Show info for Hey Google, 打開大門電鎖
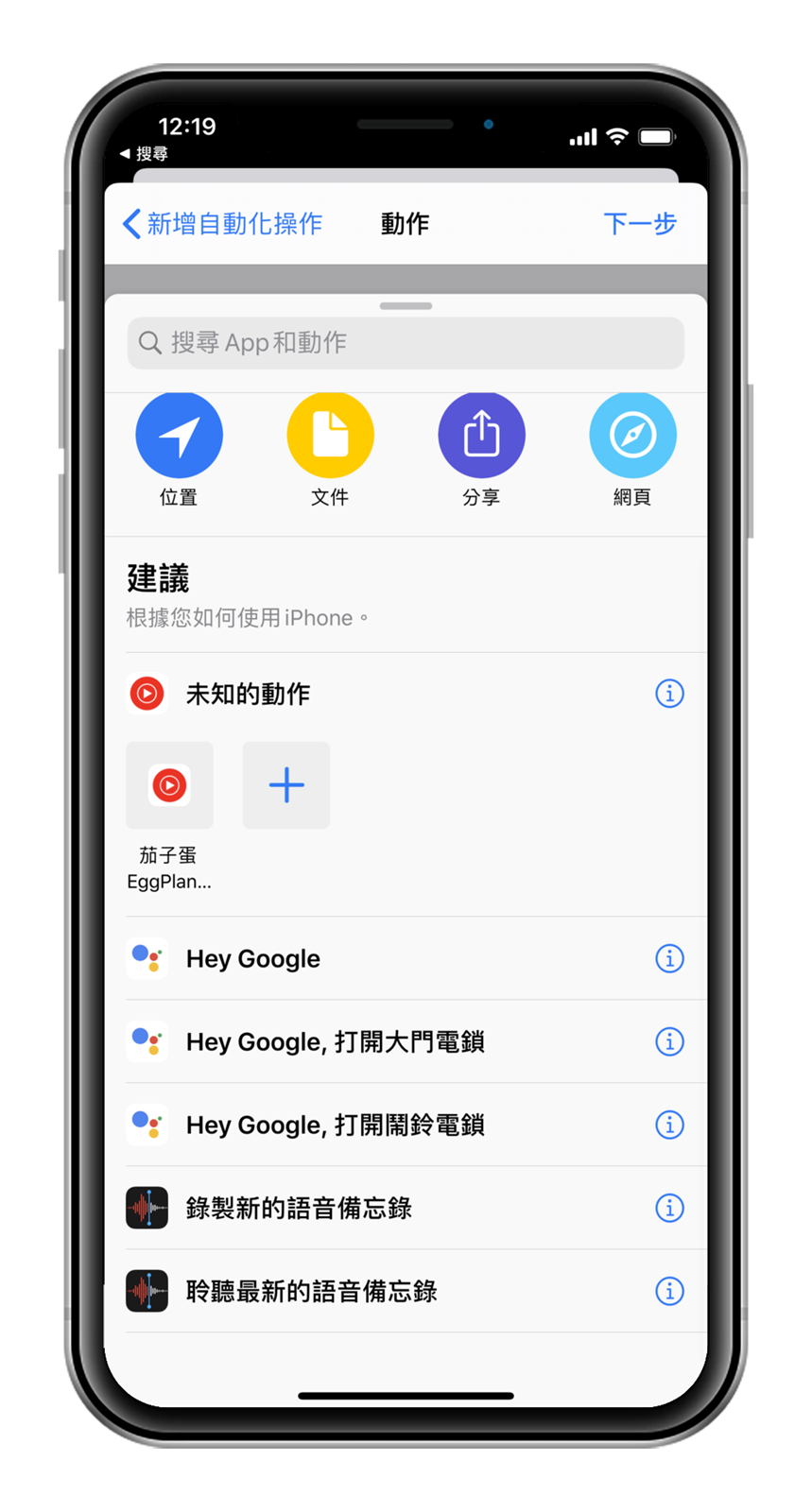 [669, 1042]
